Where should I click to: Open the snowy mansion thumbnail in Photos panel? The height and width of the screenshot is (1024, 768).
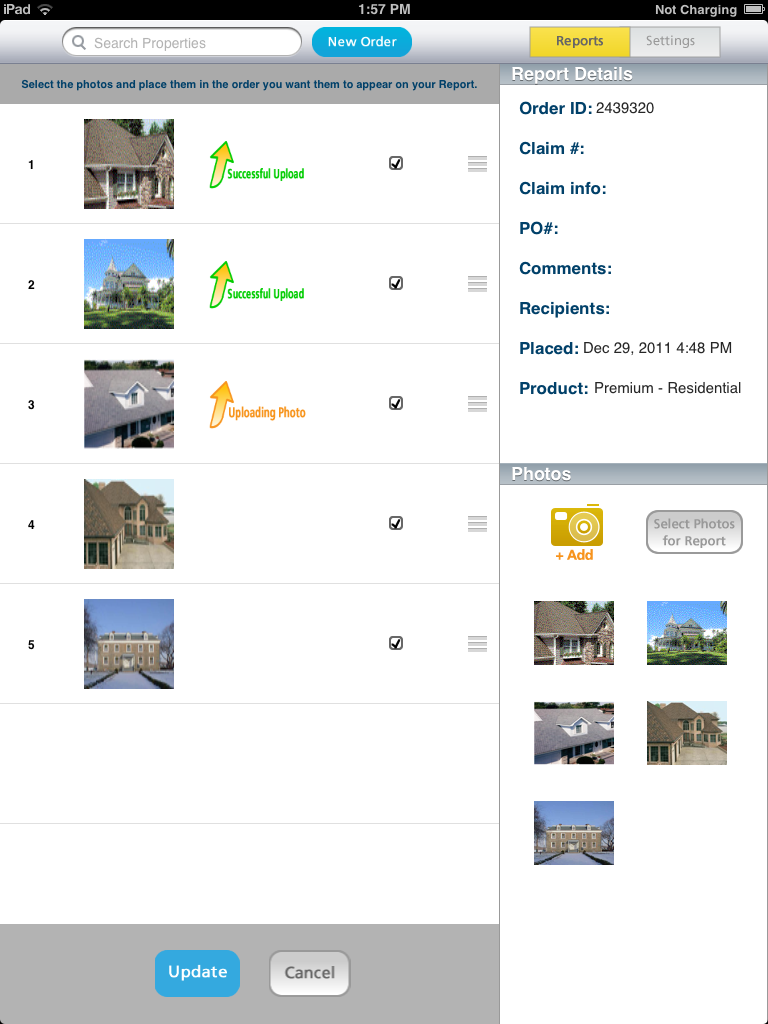574,833
